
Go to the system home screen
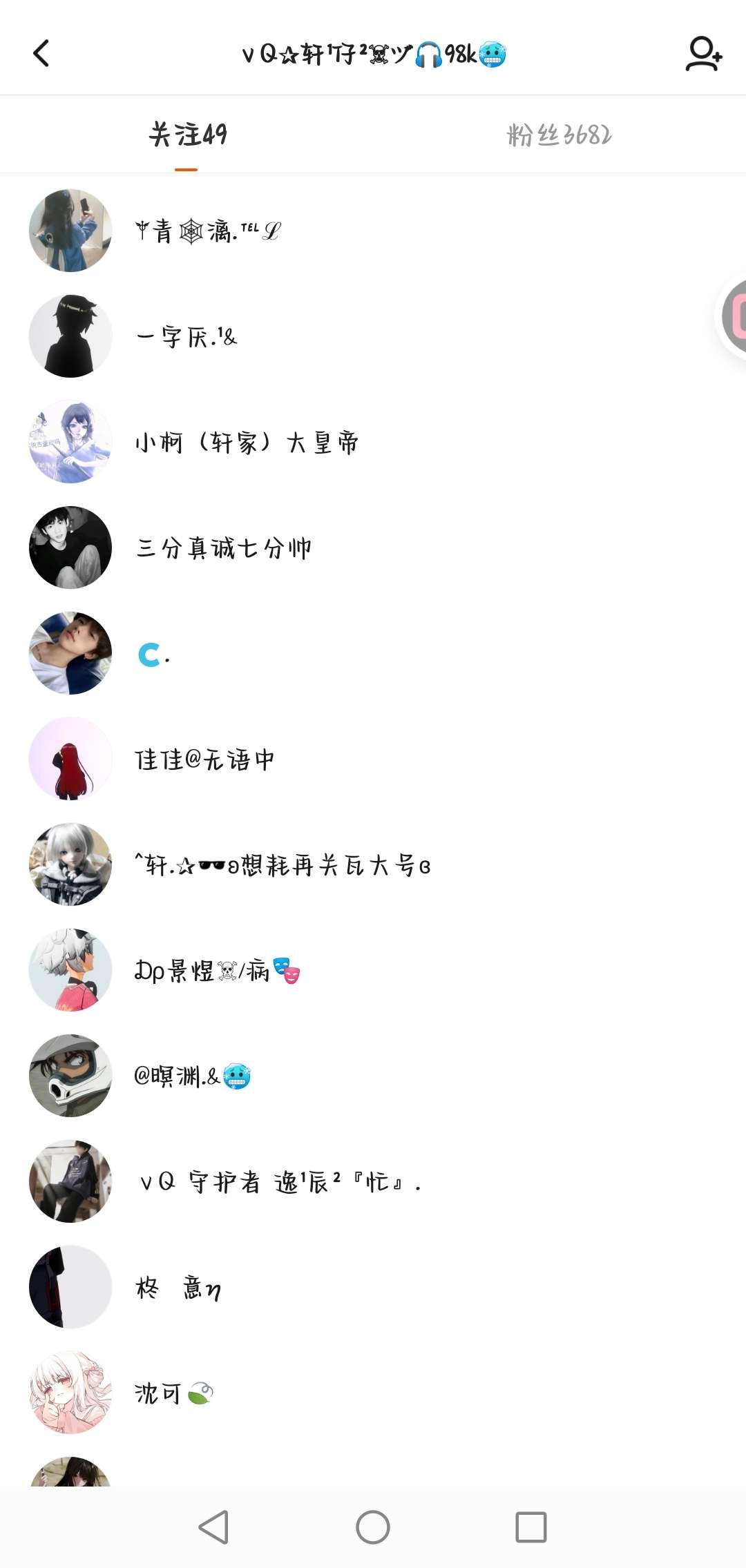(373, 1527)
